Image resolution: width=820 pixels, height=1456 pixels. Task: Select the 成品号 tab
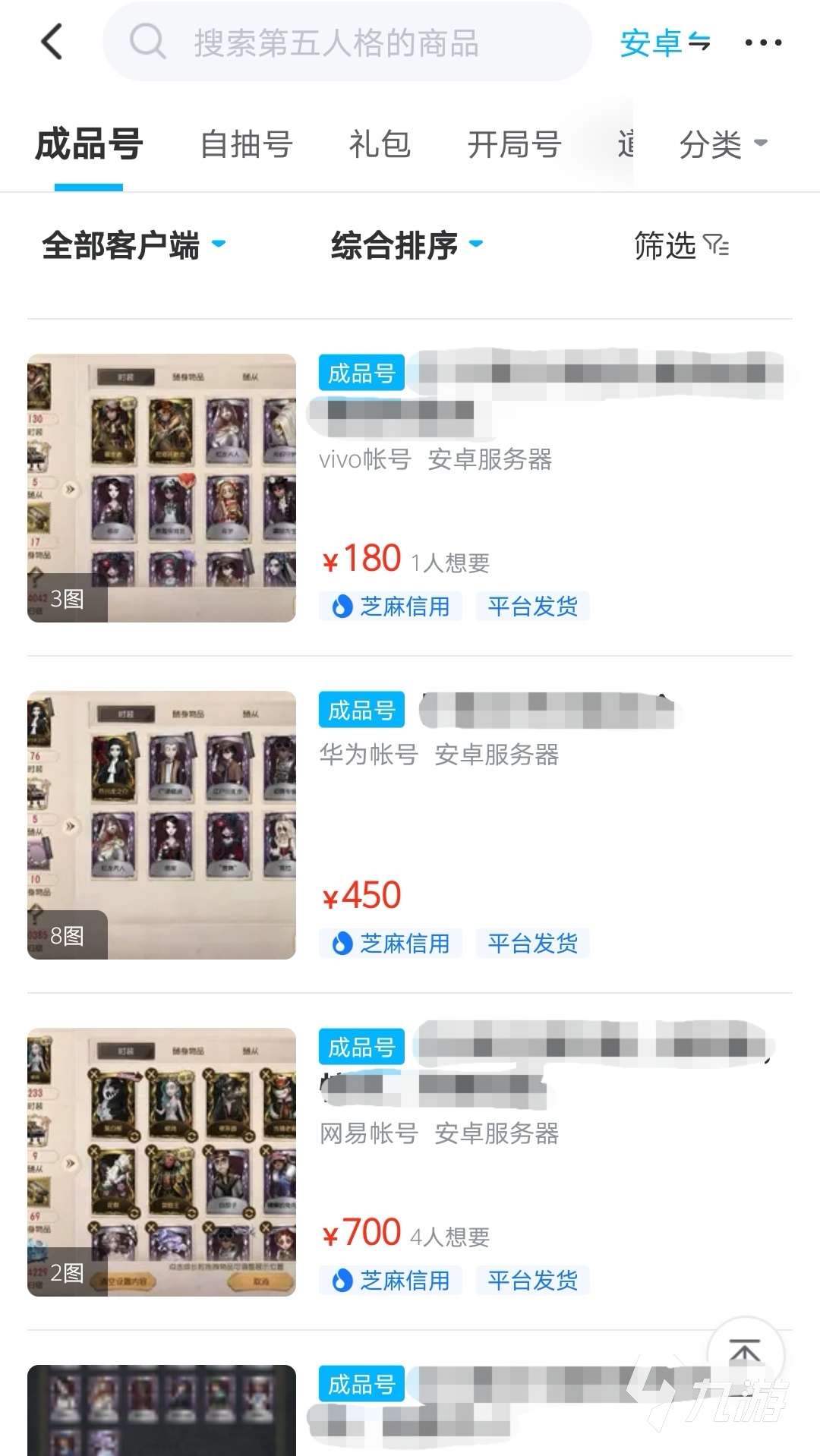(x=89, y=144)
